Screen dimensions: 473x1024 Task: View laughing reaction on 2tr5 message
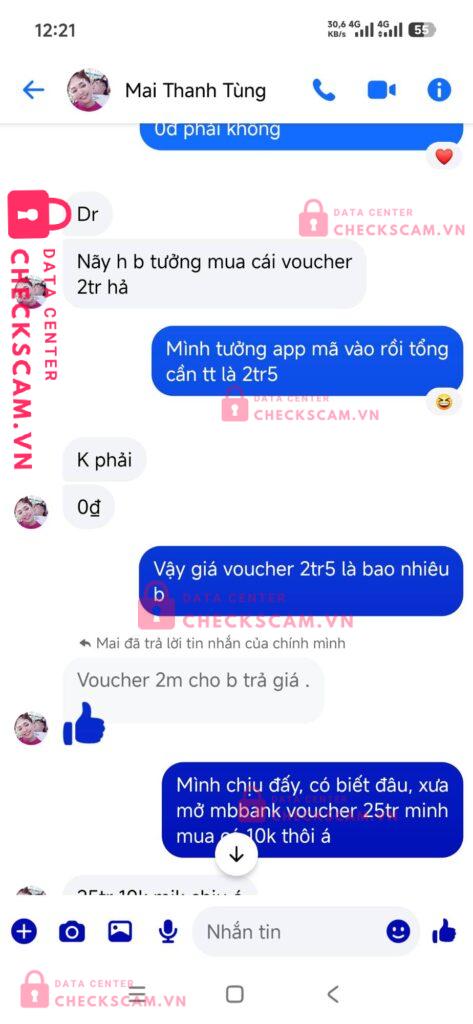click(x=444, y=402)
